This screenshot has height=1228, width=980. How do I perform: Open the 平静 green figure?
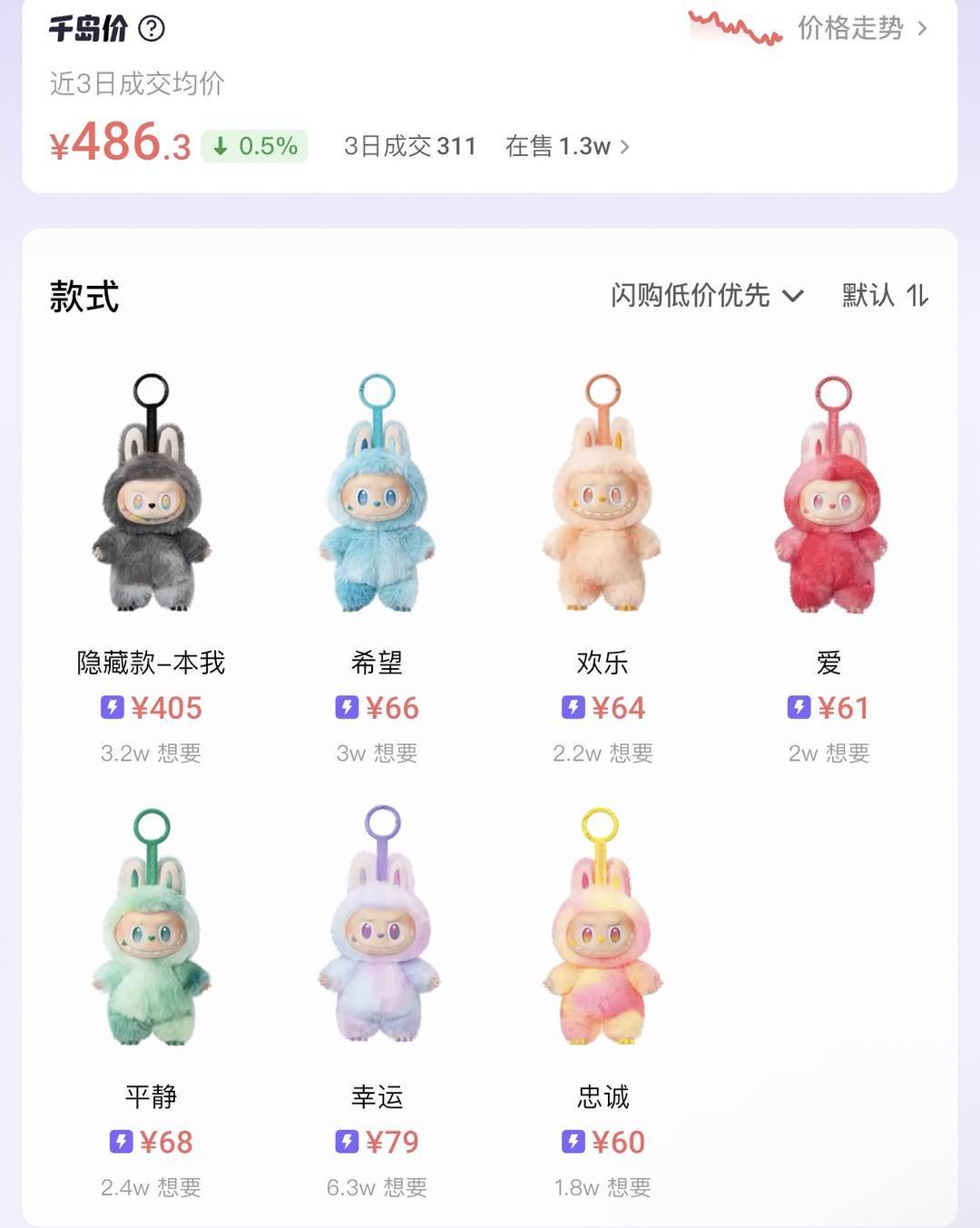coord(151,930)
